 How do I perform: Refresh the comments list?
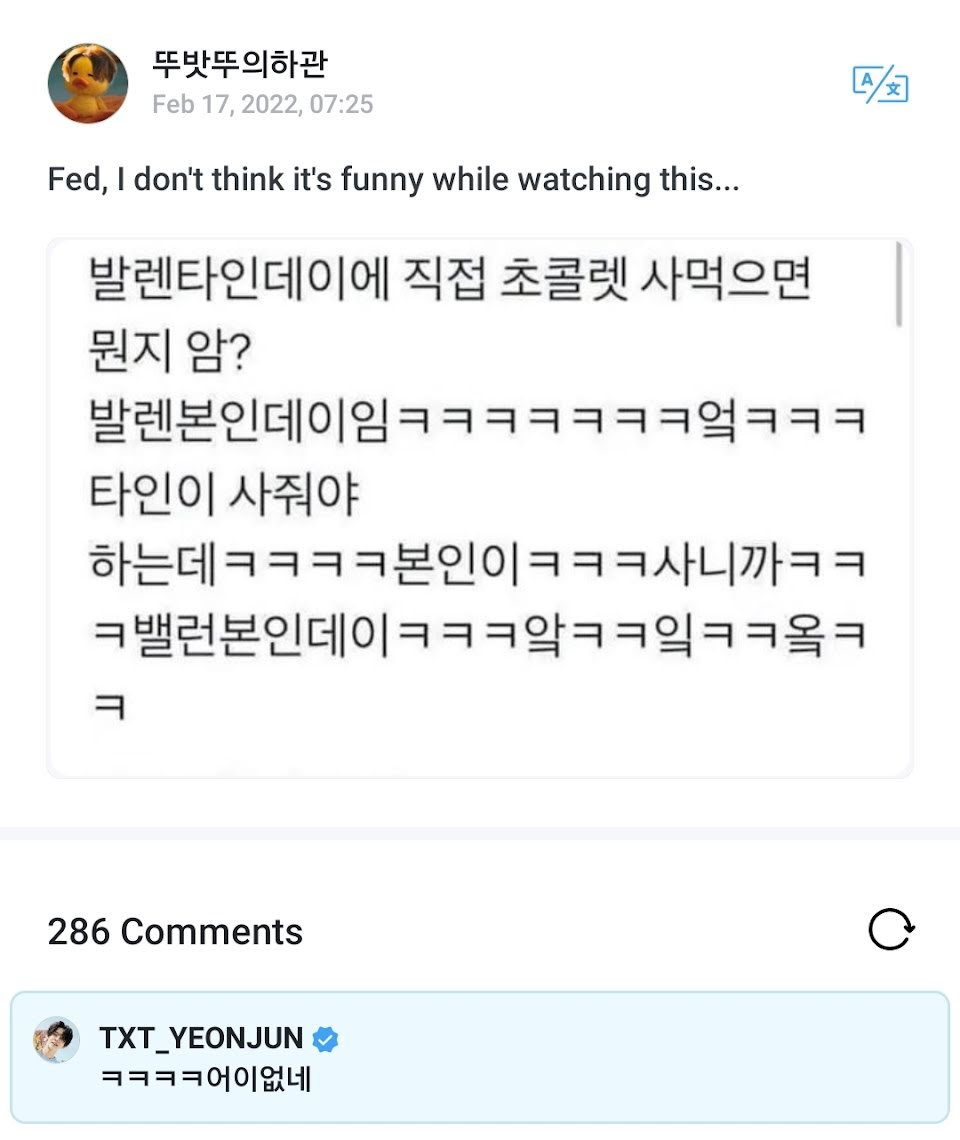coord(890,930)
